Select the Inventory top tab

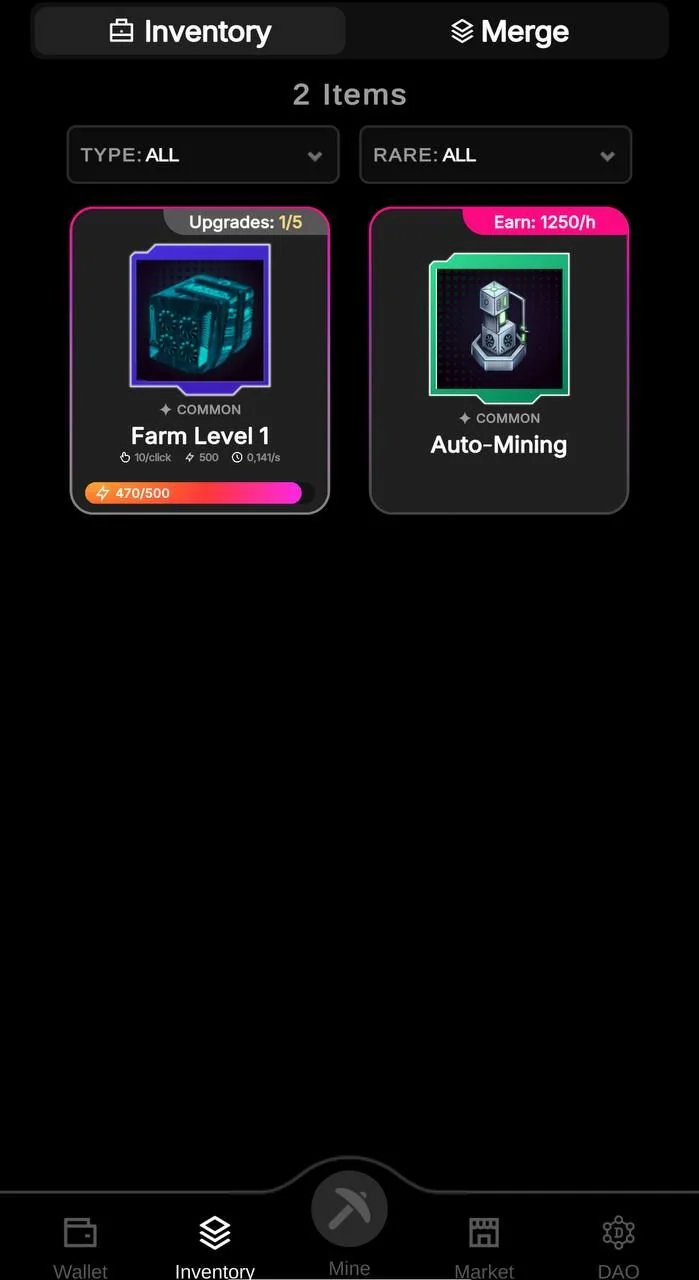tap(190, 31)
